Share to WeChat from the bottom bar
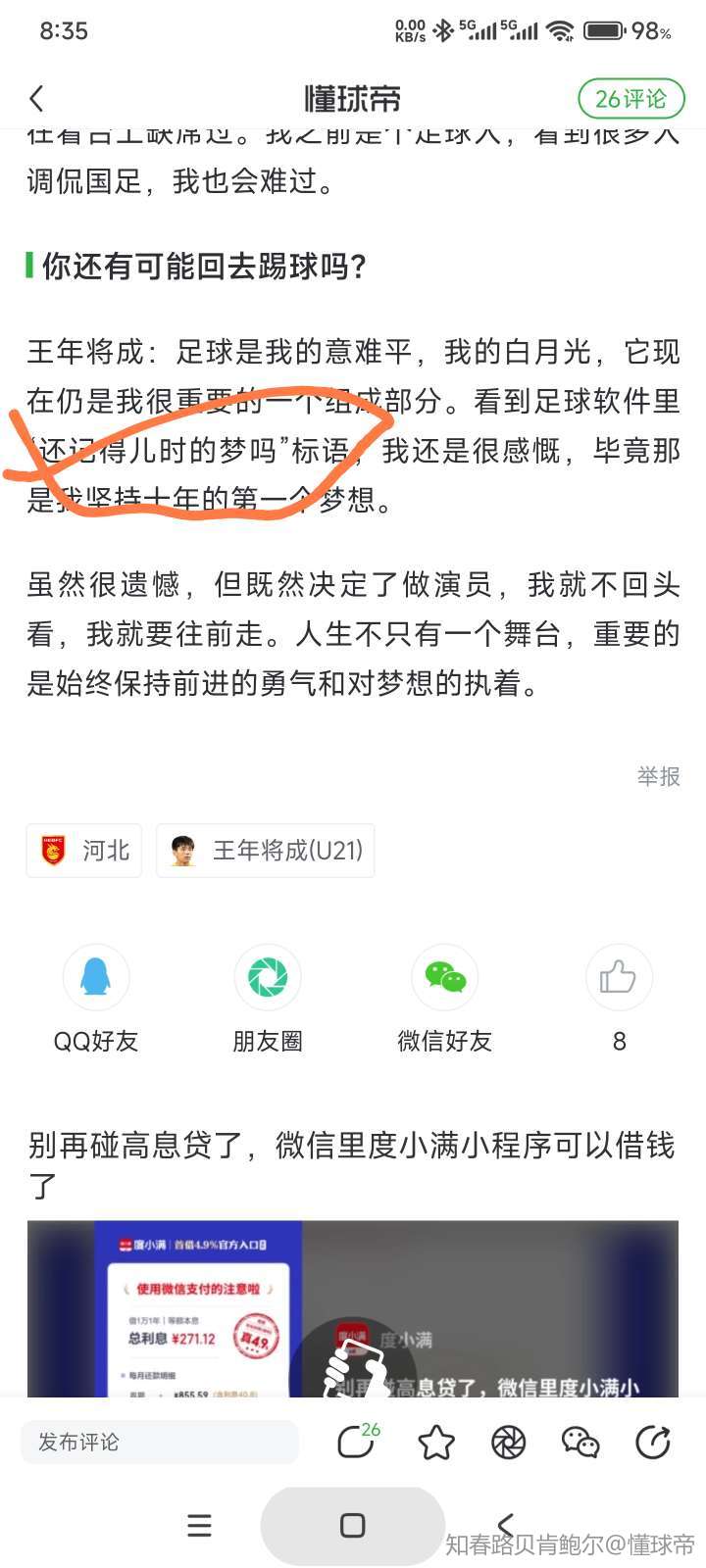This screenshot has width=706, height=1568. 580,1442
